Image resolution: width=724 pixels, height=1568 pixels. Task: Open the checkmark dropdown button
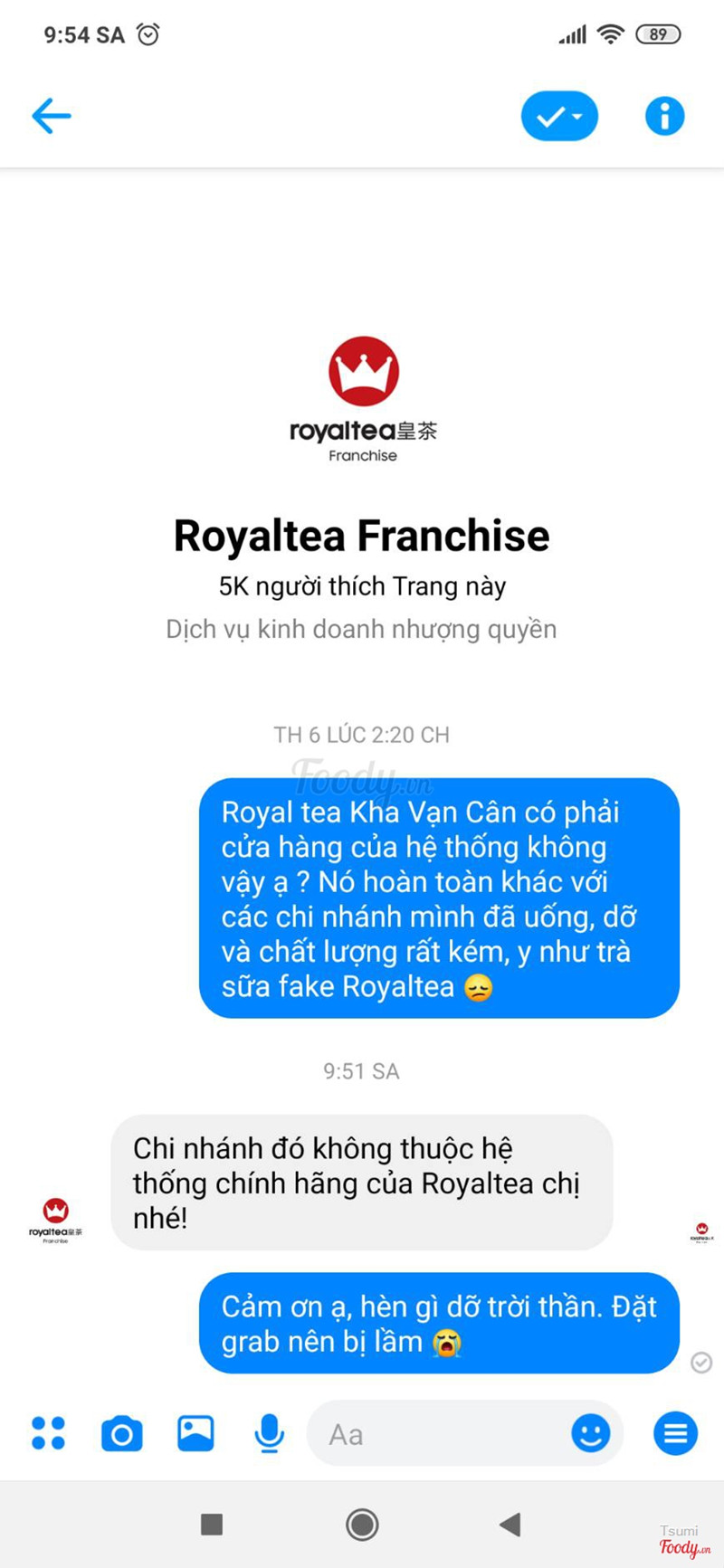click(559, 116)
